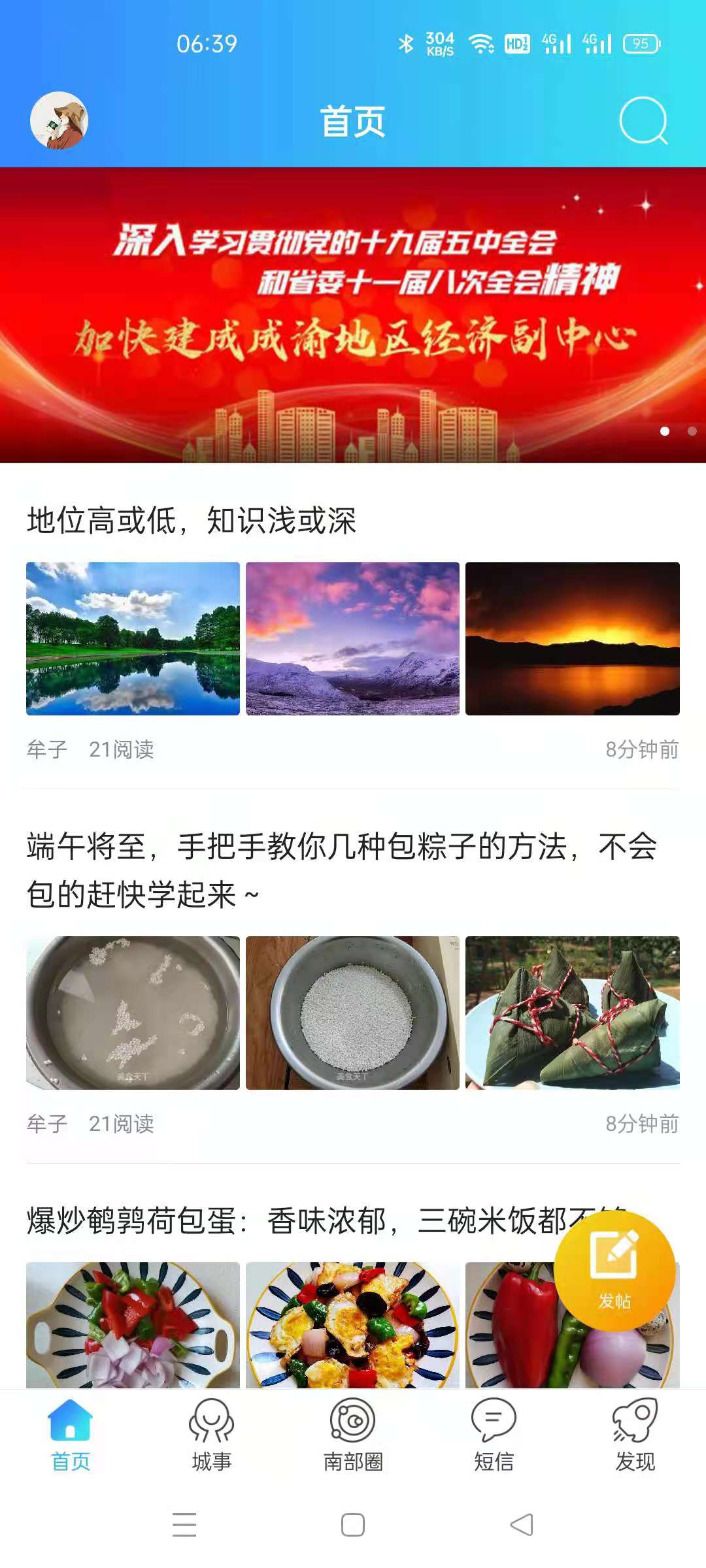Screen dimensions: 706x1568
Task: Open recent apps from the navigation bar
Action: pyautogui.click(x=184, y=1525)
